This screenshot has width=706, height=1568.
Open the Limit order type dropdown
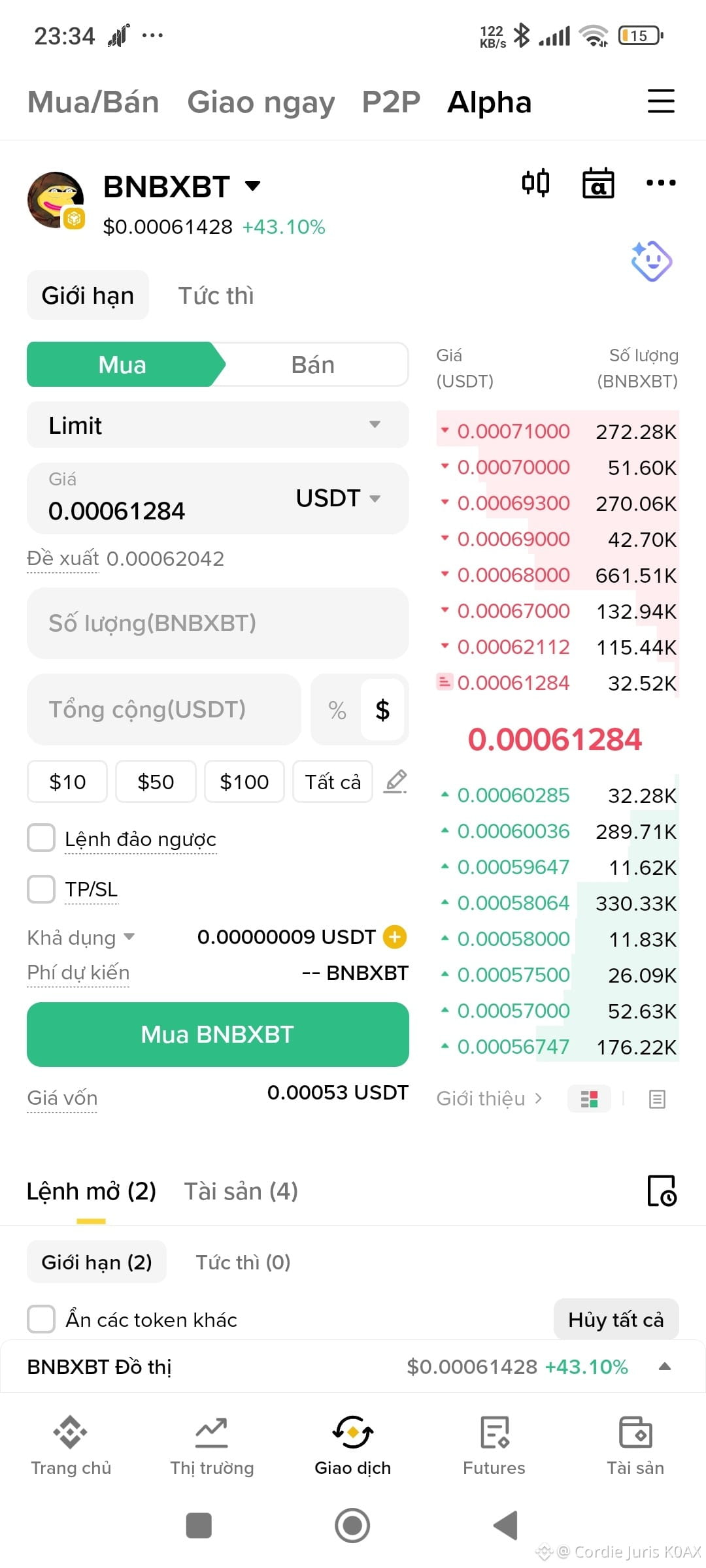[x=218, y=425]
